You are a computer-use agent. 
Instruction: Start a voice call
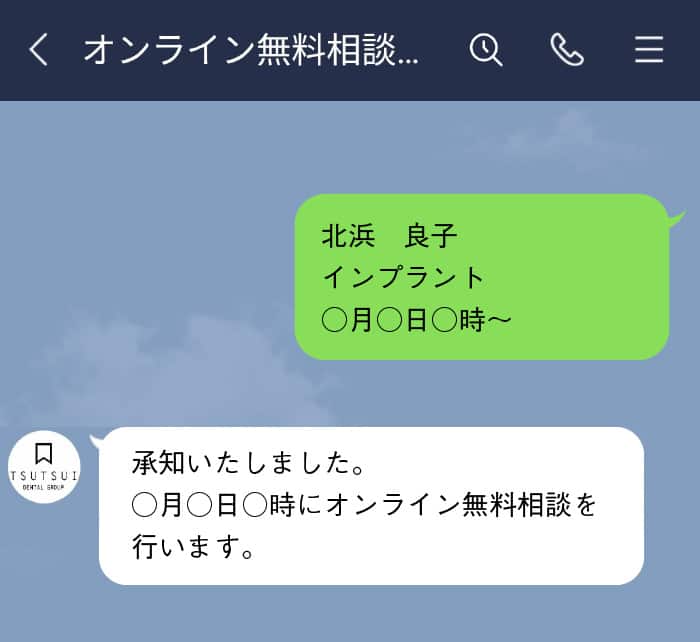click(x=567, y=50)
